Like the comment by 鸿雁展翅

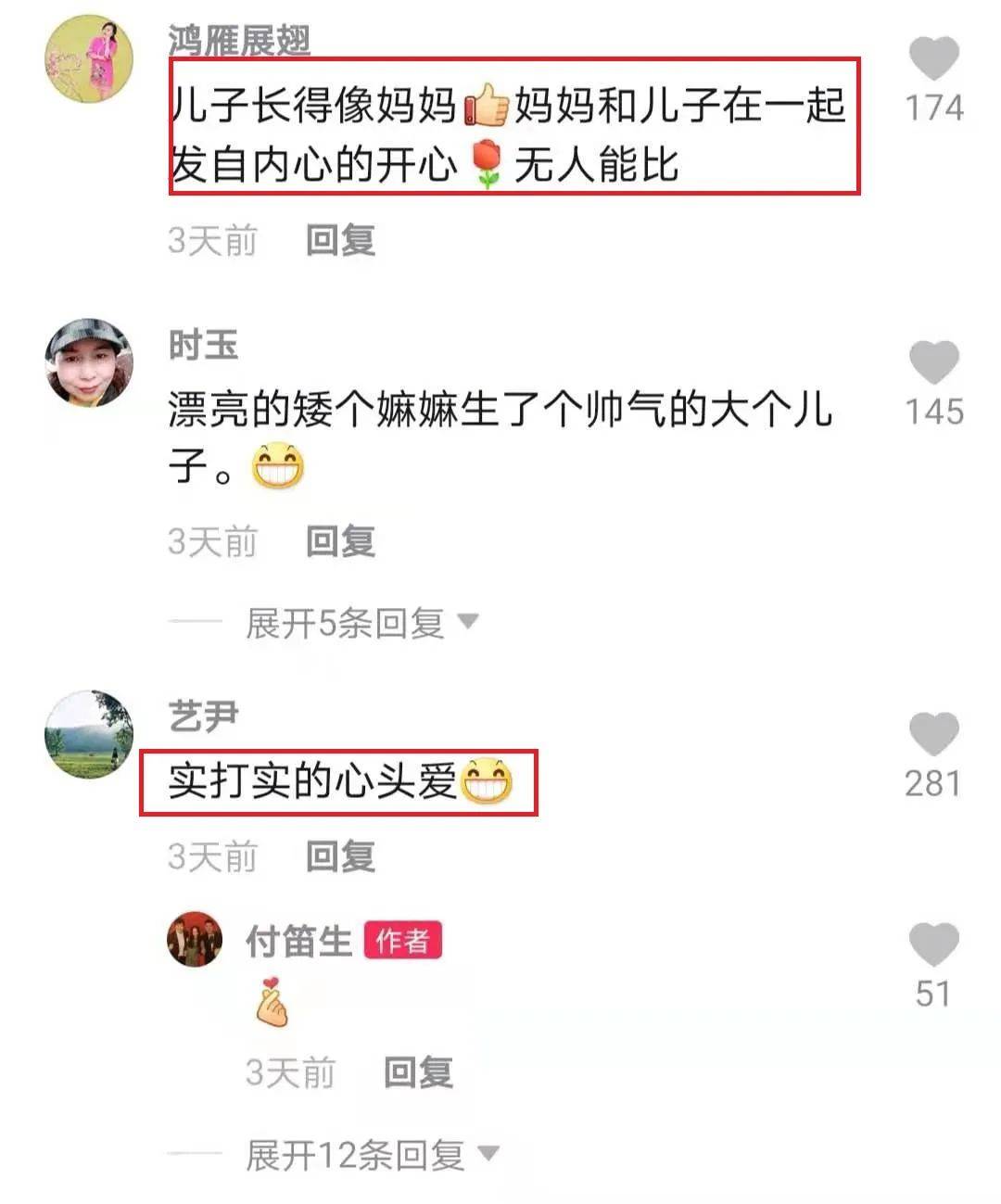click(933, 59)
